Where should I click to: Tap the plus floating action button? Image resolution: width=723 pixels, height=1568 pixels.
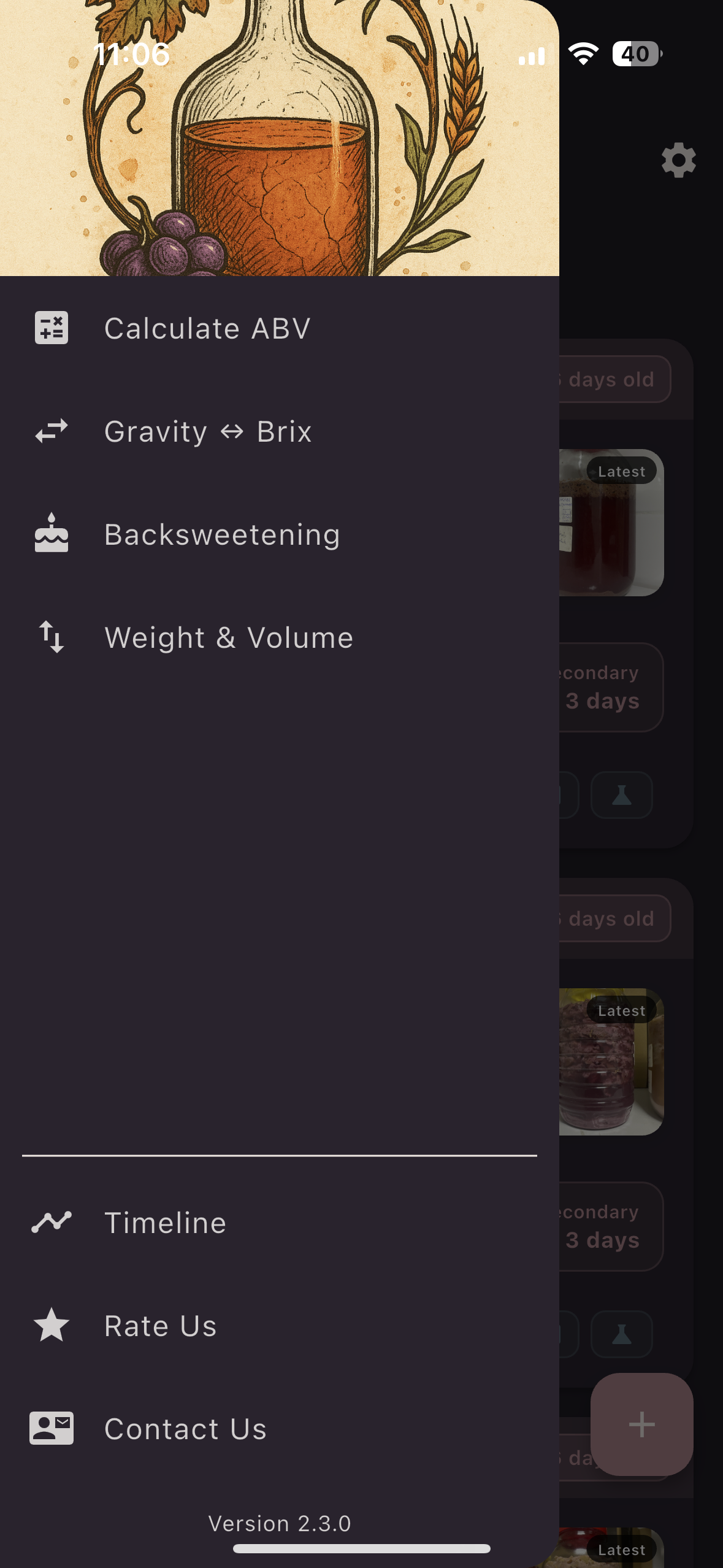[641, 1425]
